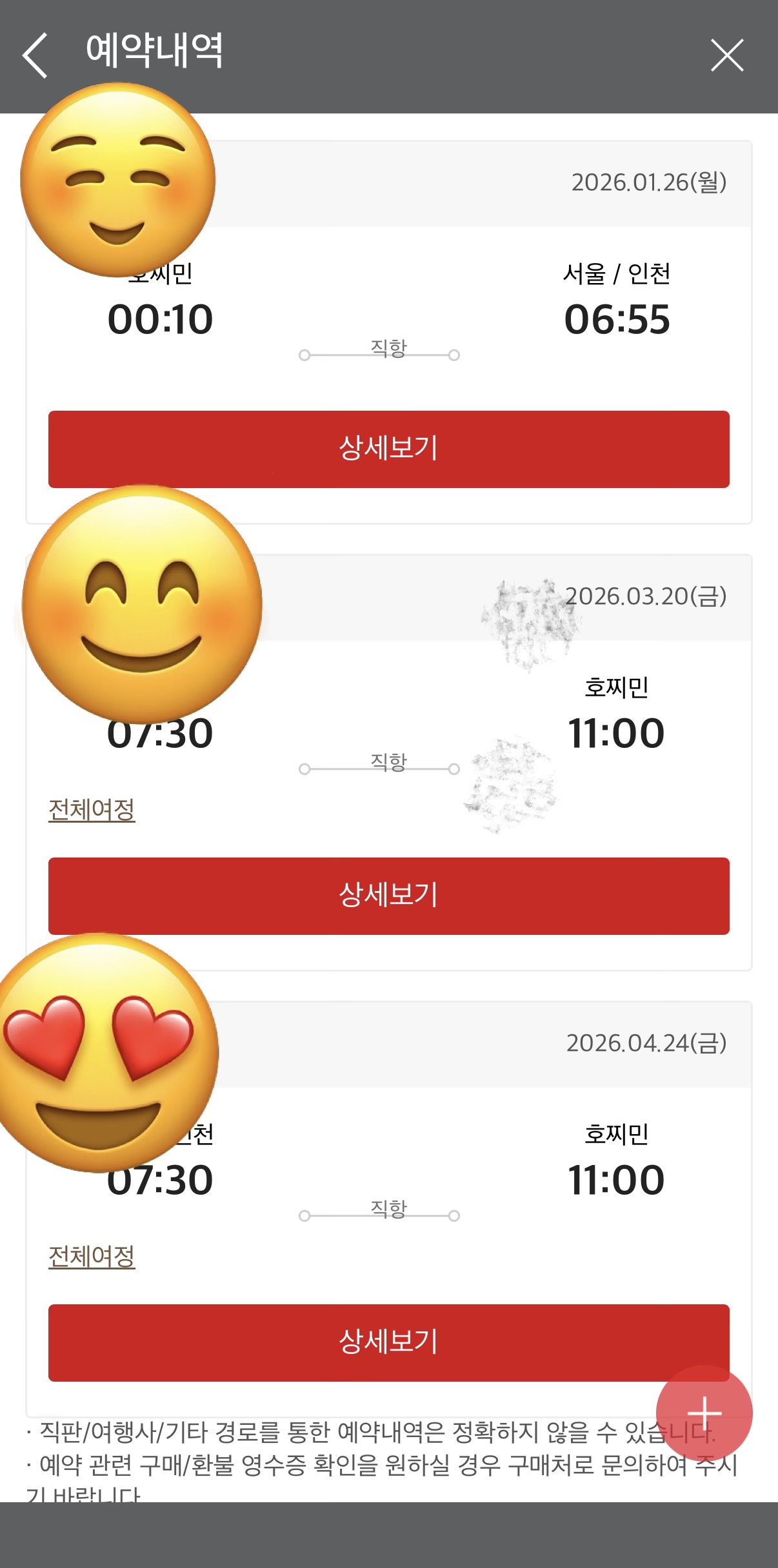
Task: Open 상세보기 for the 2026.01.26 booking
Action: point(388,449)
